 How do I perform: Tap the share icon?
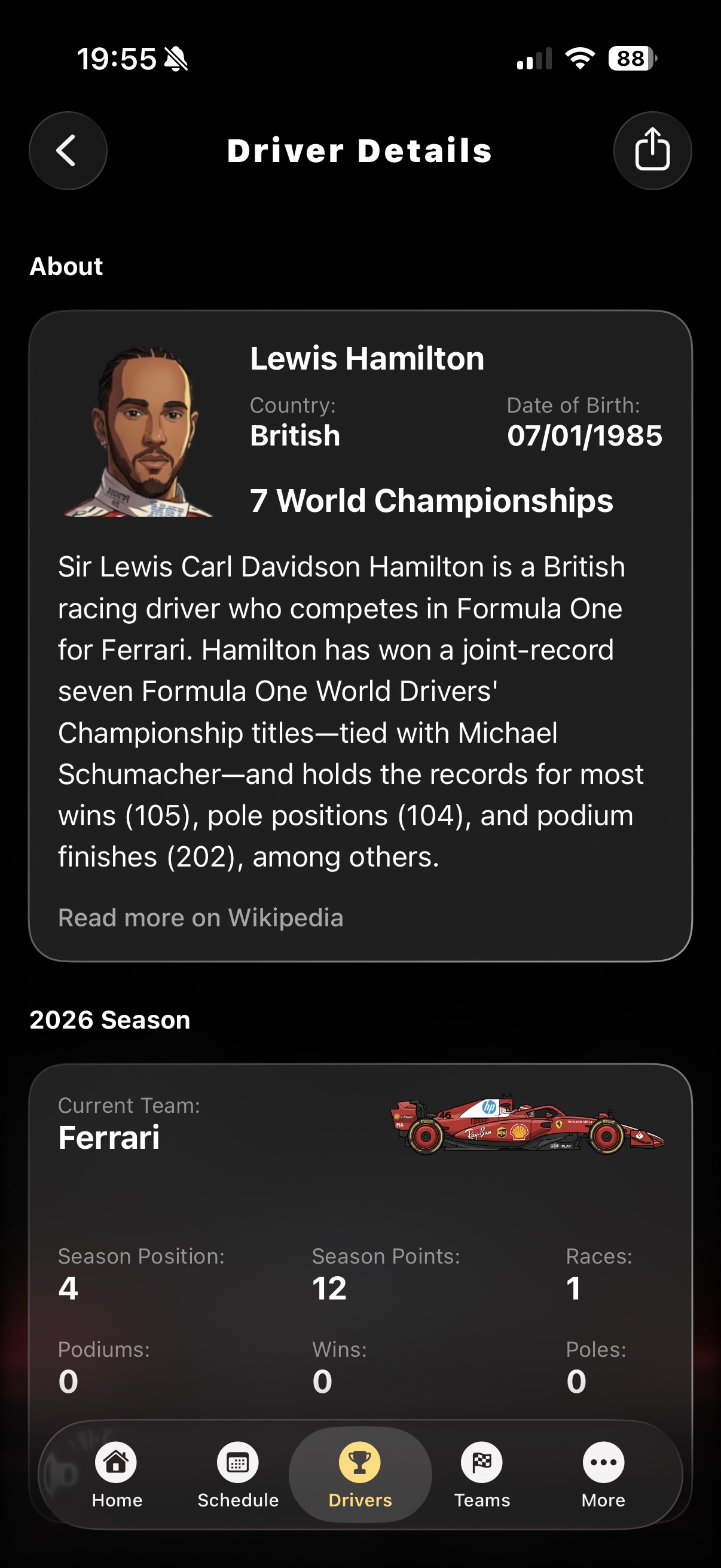652,150
